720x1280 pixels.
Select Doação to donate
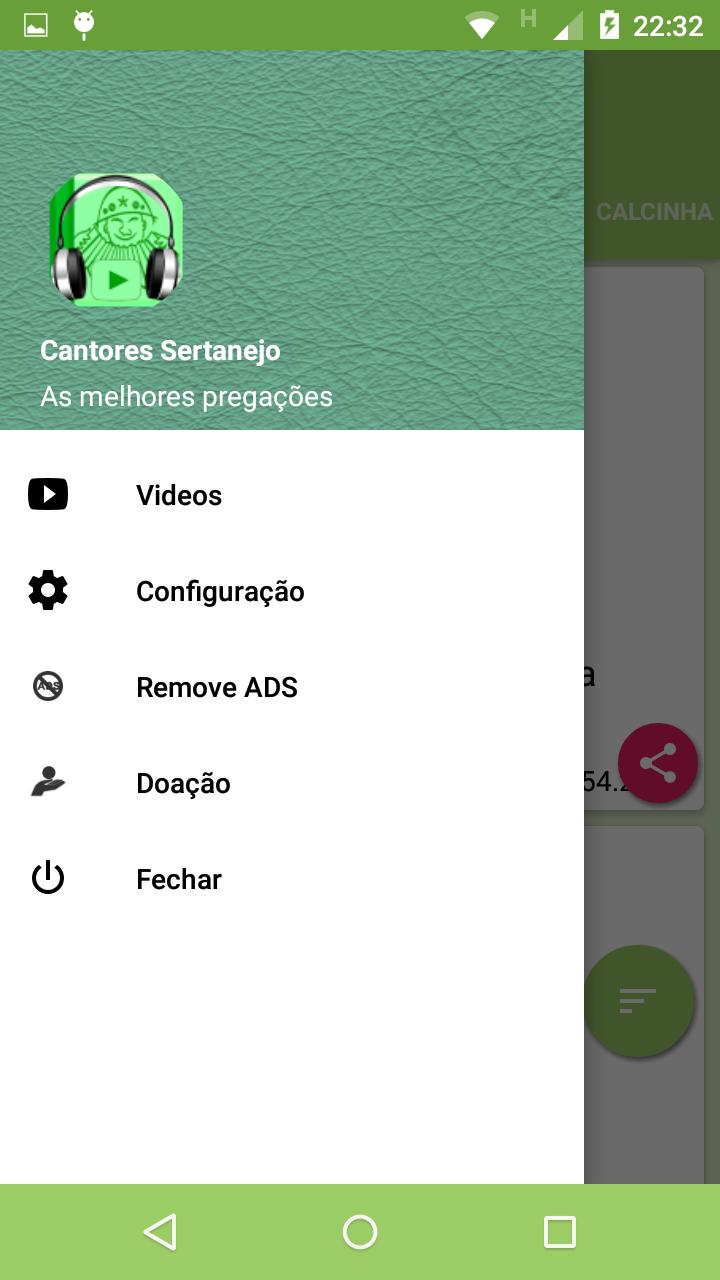183,782
